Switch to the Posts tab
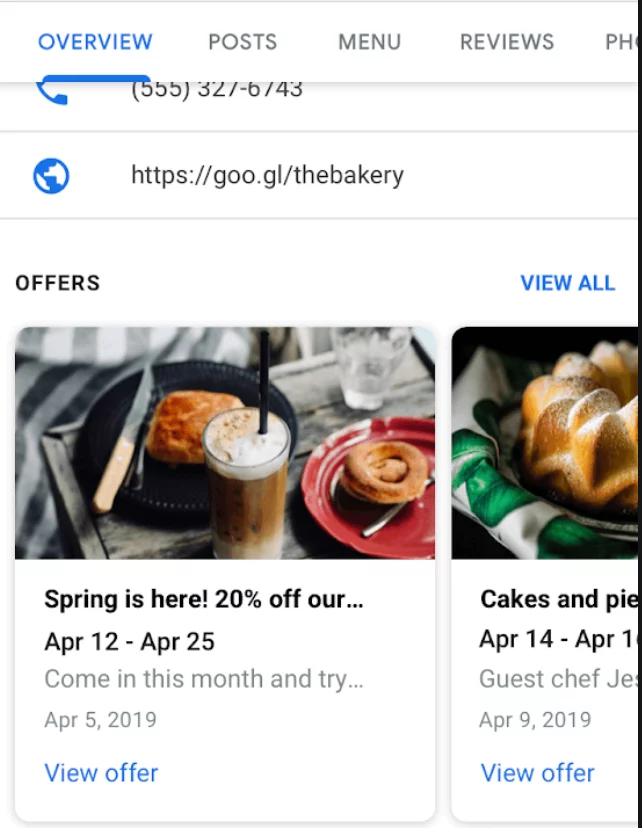Viewport: 642px width, 828px height. (242, 42)
